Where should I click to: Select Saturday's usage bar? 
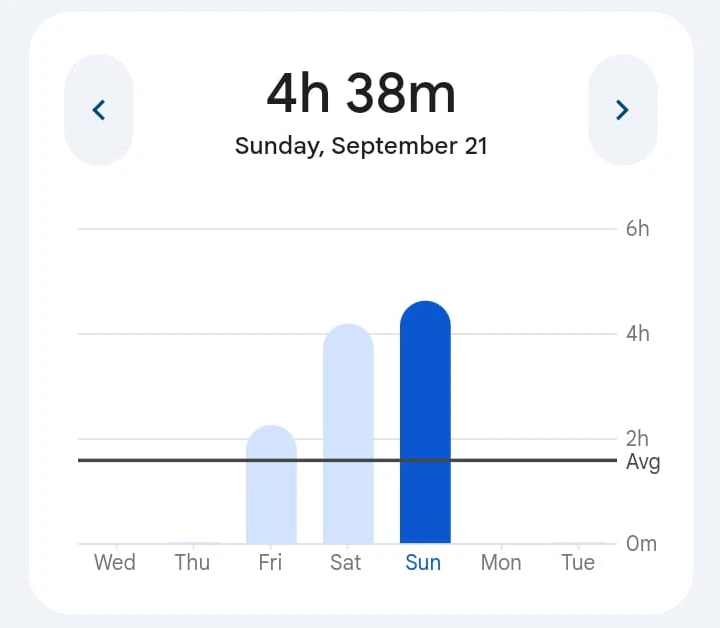pos(348,435)
